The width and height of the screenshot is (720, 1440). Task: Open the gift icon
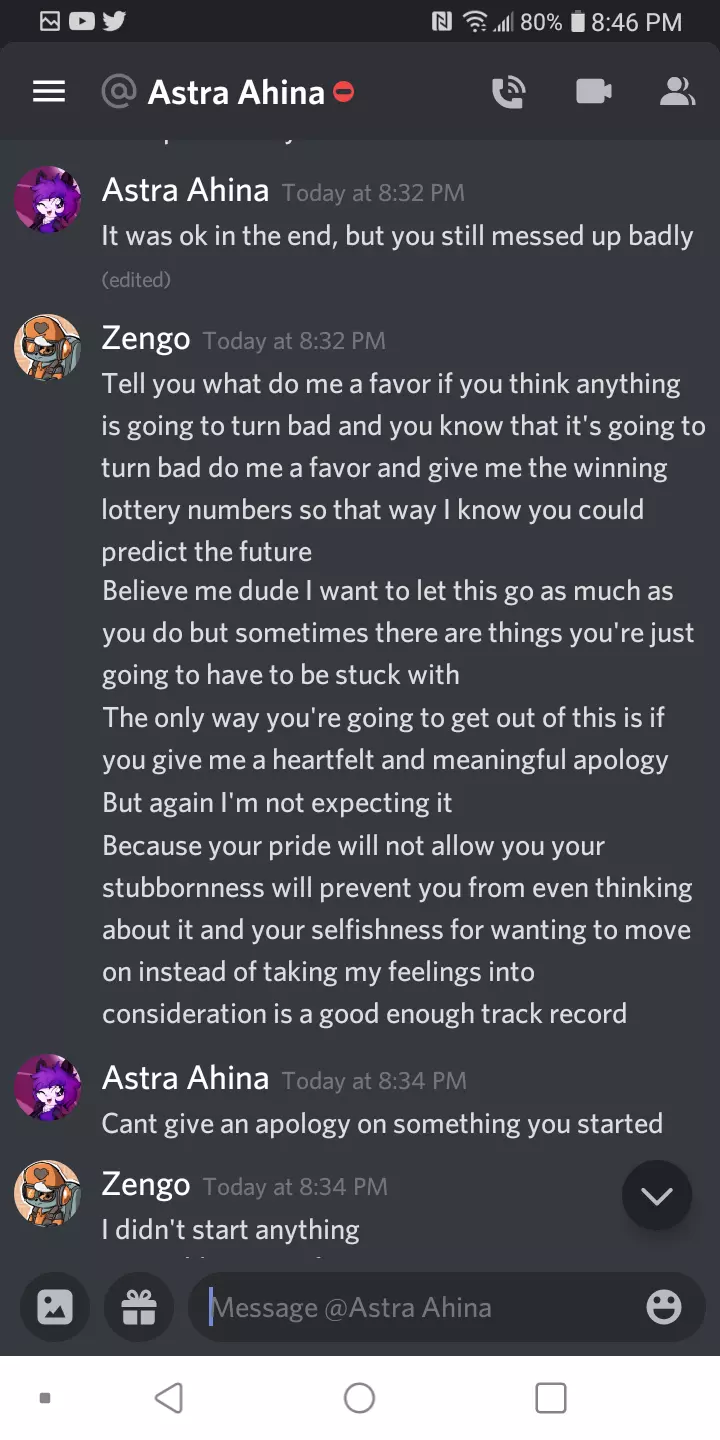point(139,1307)
